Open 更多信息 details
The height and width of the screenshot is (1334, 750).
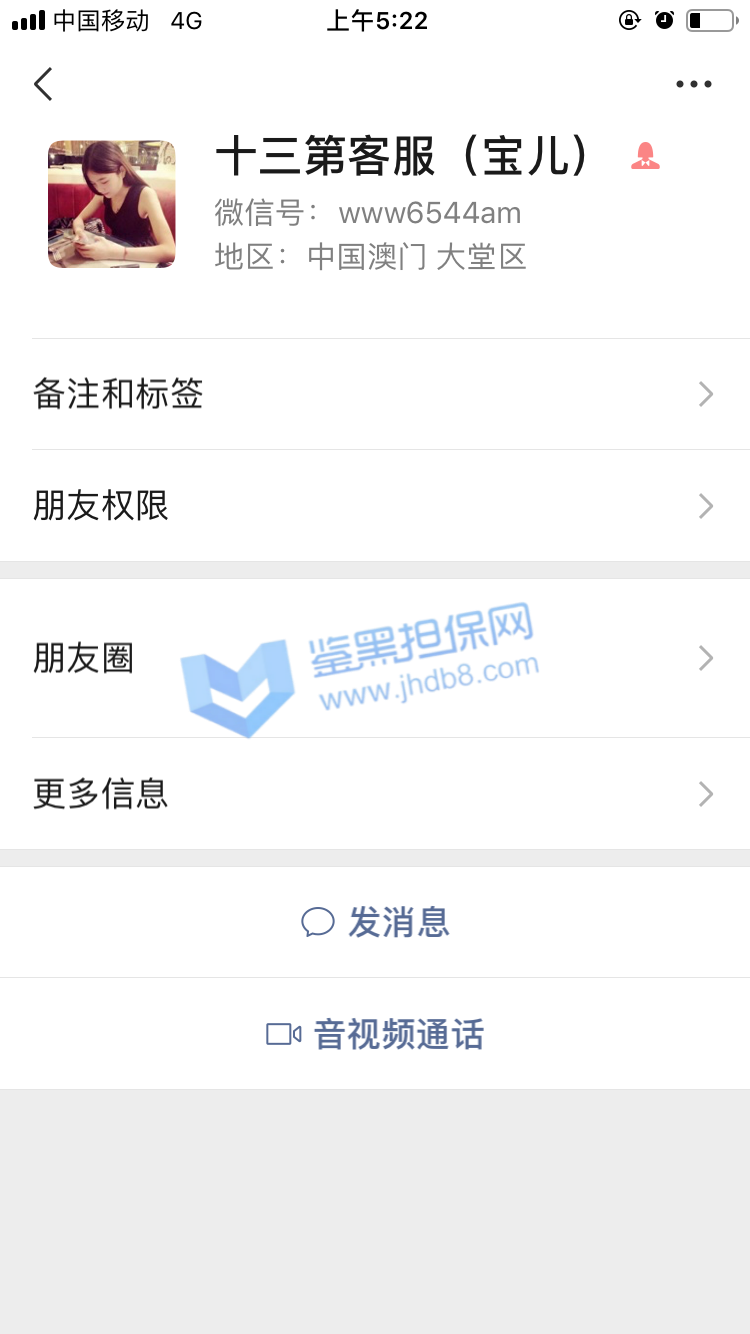tap(375, 794)
